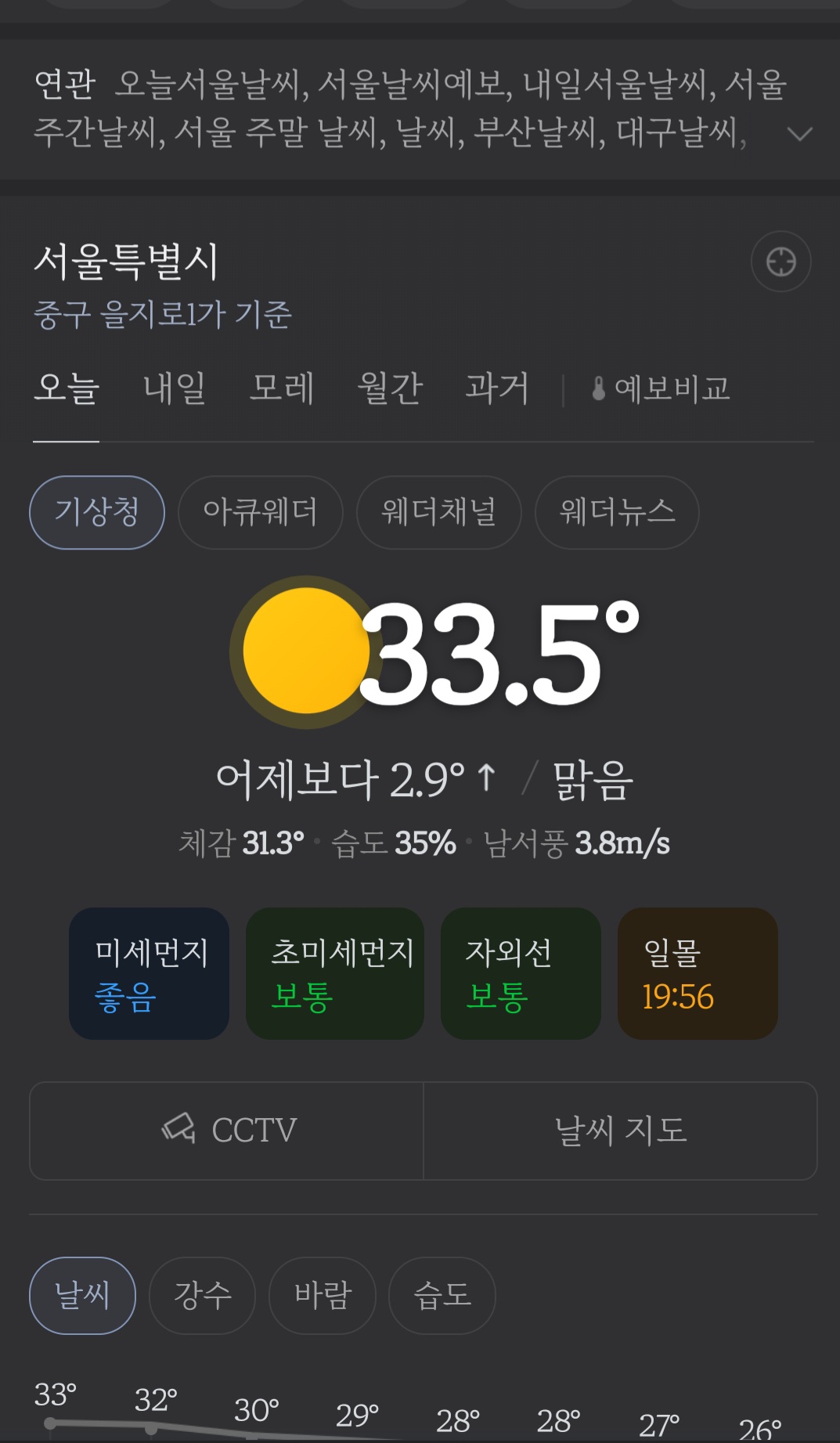This screenshot has width=840, height=1443.
Task: Switch to the 내일 tab
Action: click(x=175, y=388)
